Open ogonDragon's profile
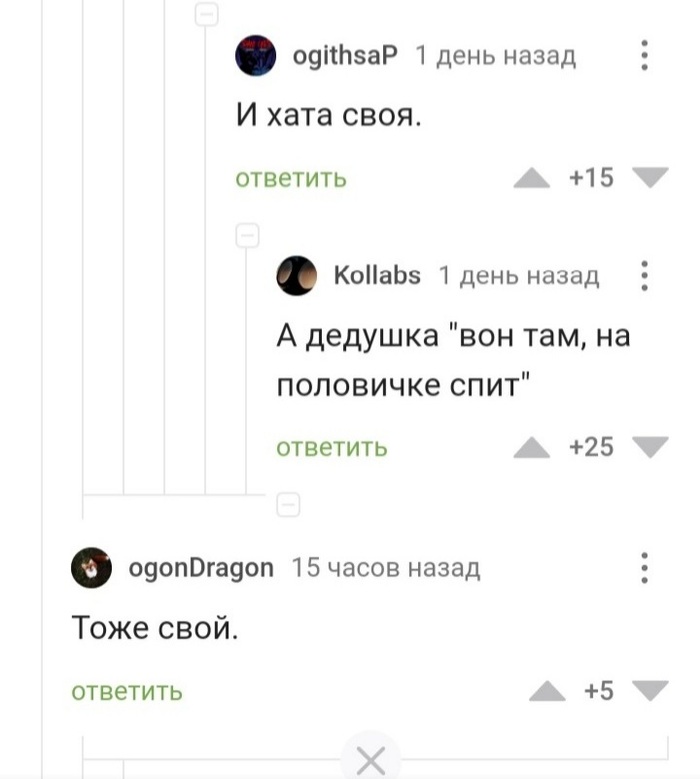The width and height of the screenshot is (700, 779). point(201,568)
